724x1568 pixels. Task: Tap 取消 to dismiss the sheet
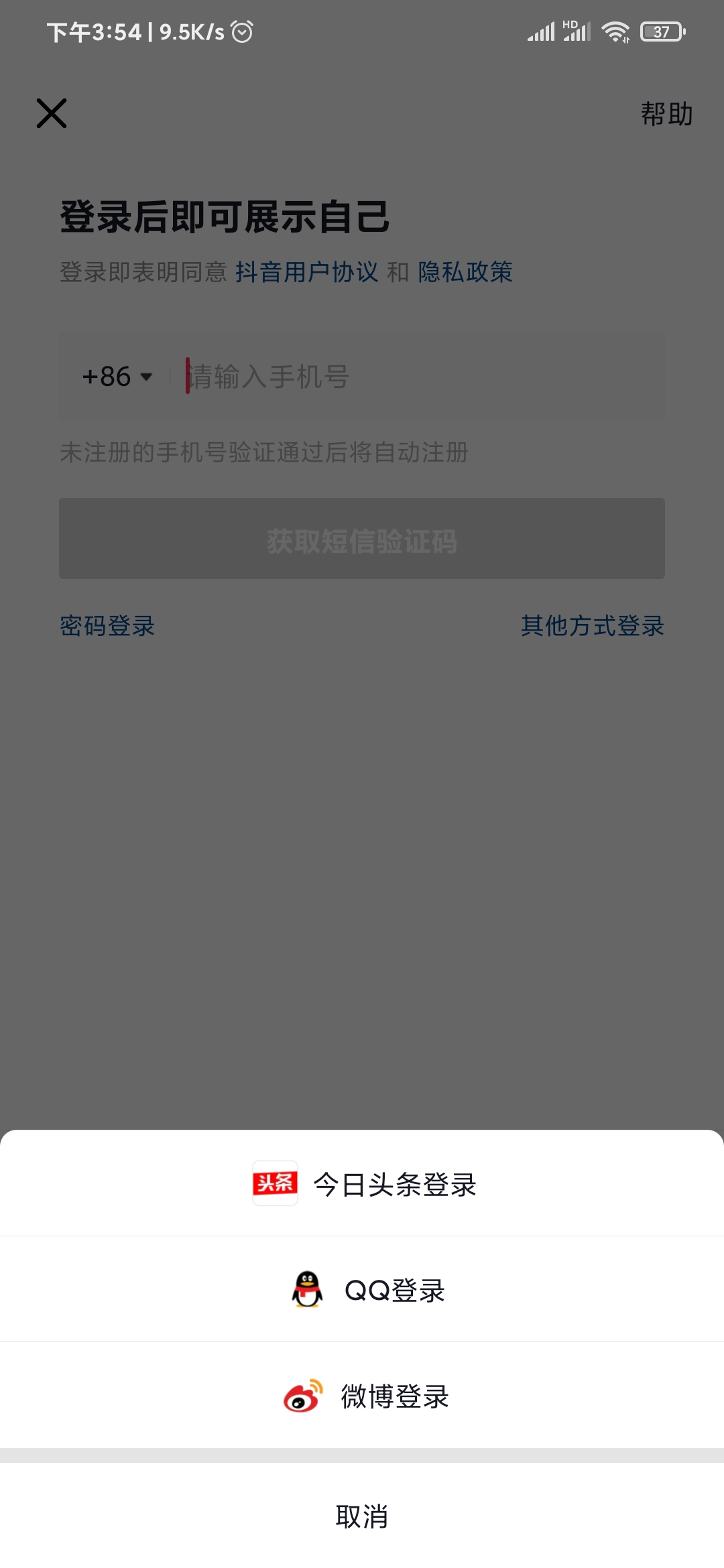click(x=362, y=1516)
